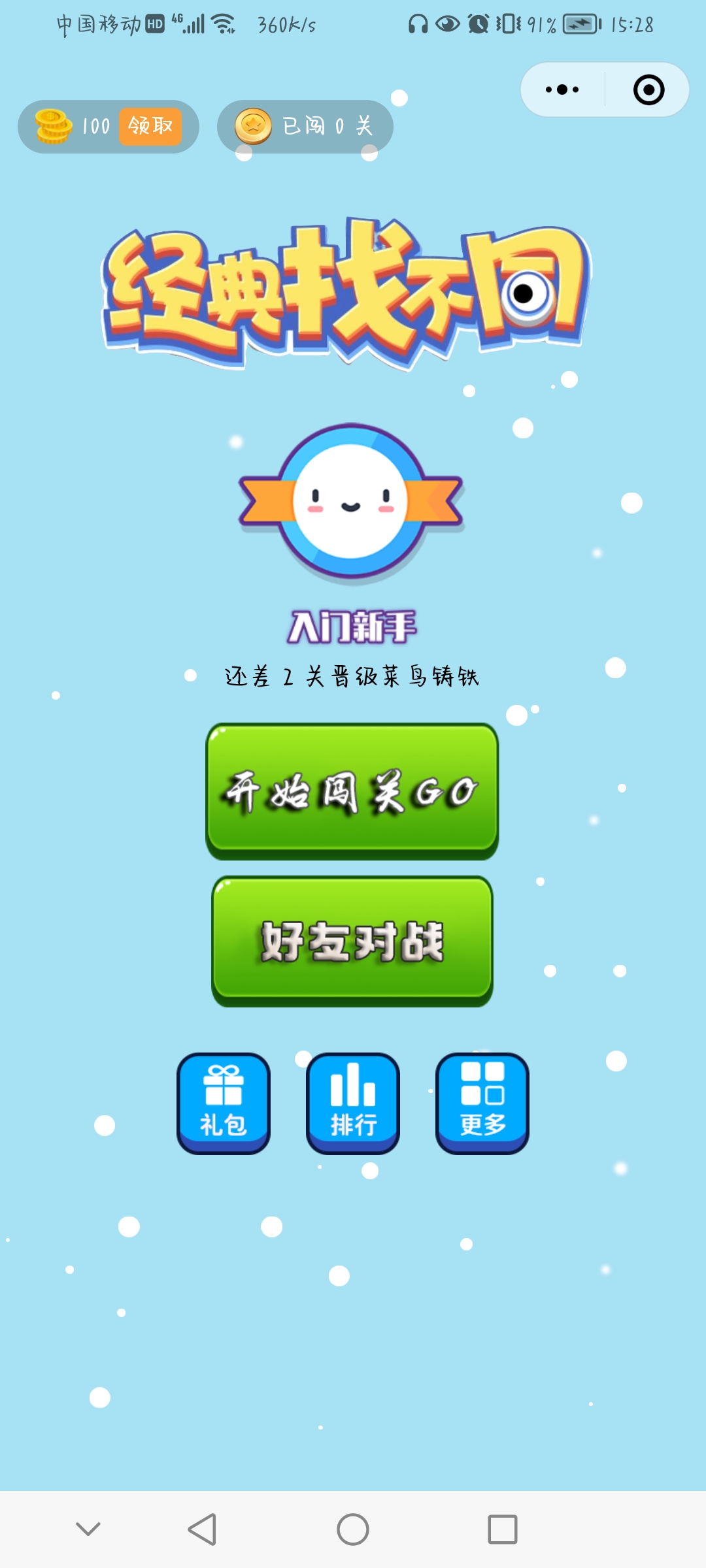The width and height of the screenshot is (706, 1568).
Task: Open the 更多 more games menu
Action: click(x=482, y=1103)
